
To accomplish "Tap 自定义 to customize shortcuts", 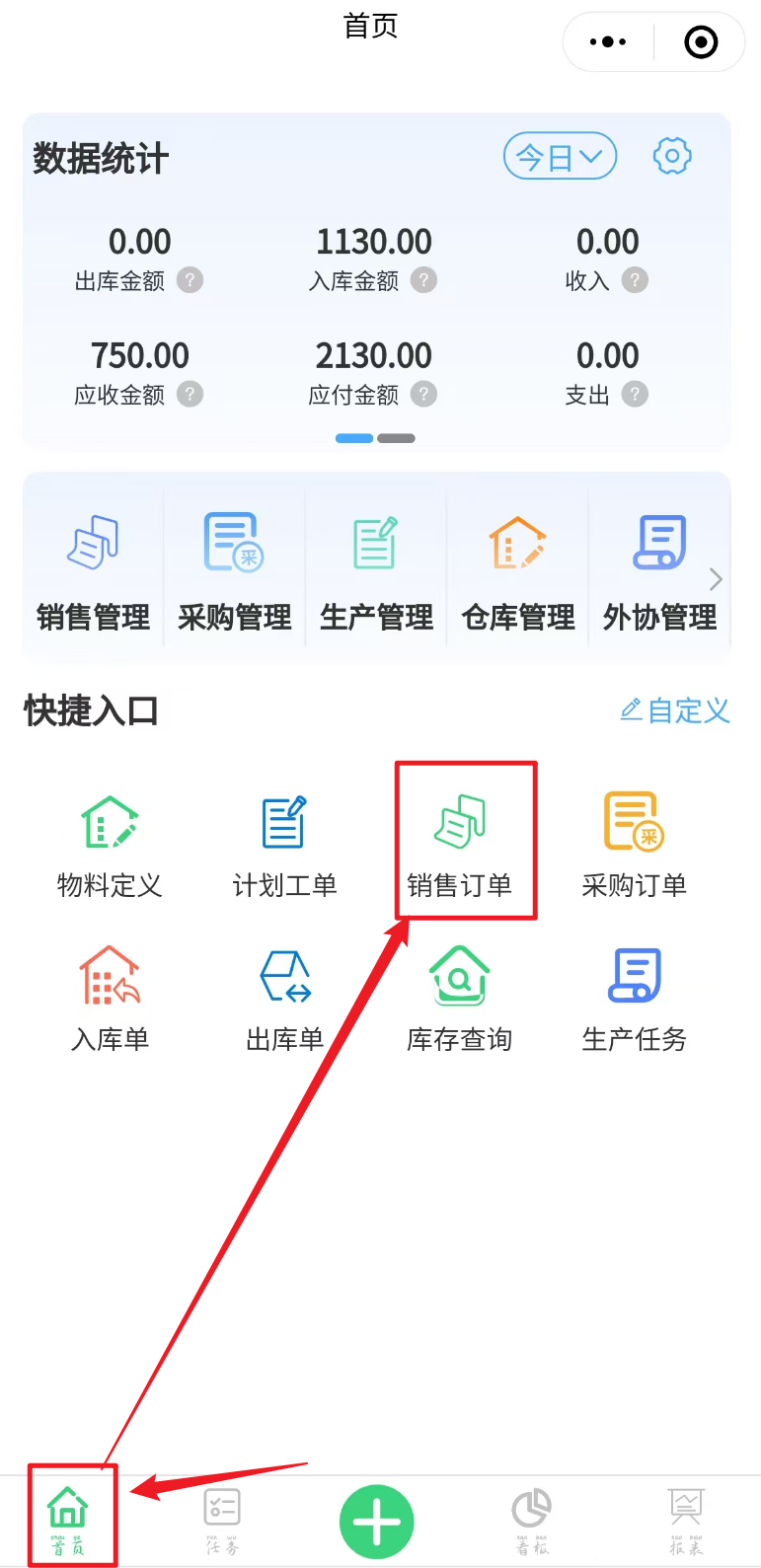I will [x=675, y=710].
